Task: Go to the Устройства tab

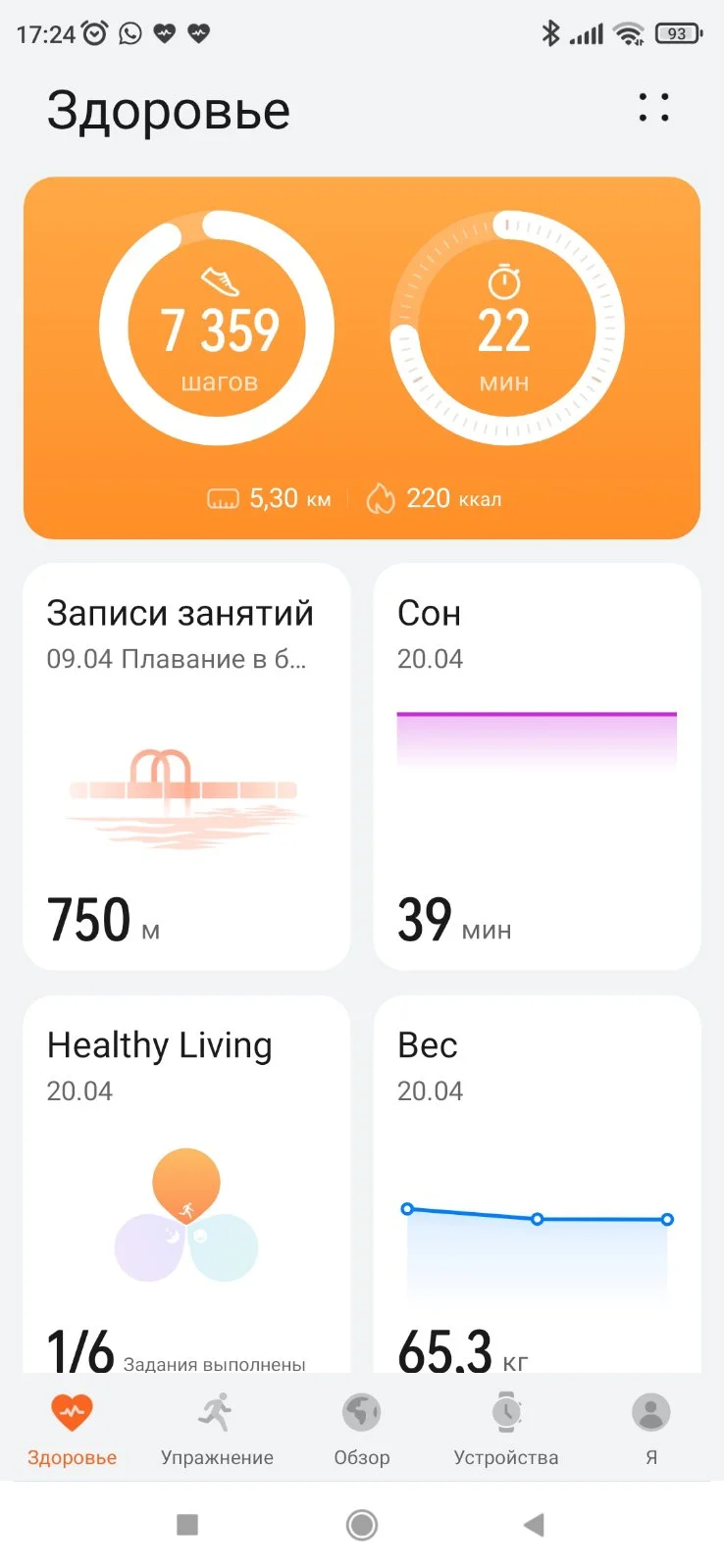Action: click(x=506, y=1430)
